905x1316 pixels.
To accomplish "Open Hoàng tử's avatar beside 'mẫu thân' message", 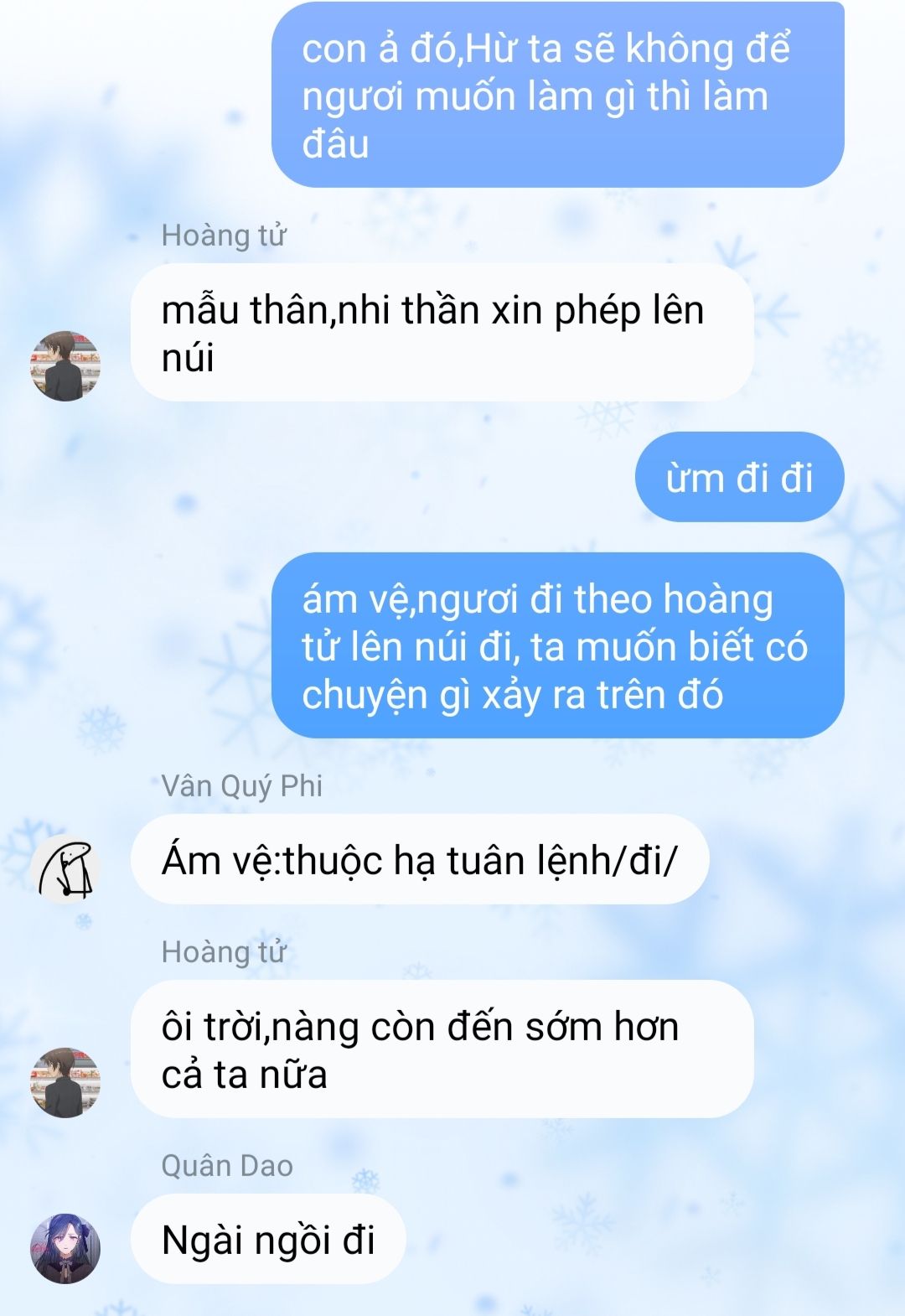I will tap(65, 365).
